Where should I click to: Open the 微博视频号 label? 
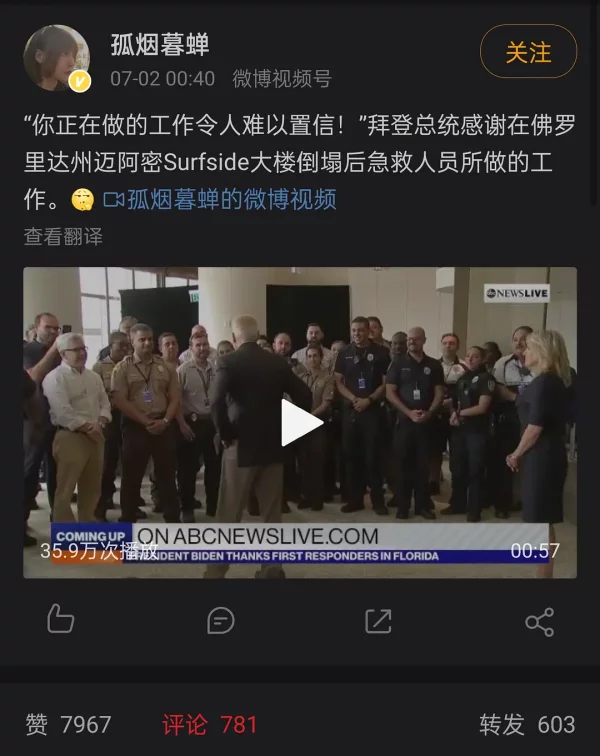pos(281,79)
